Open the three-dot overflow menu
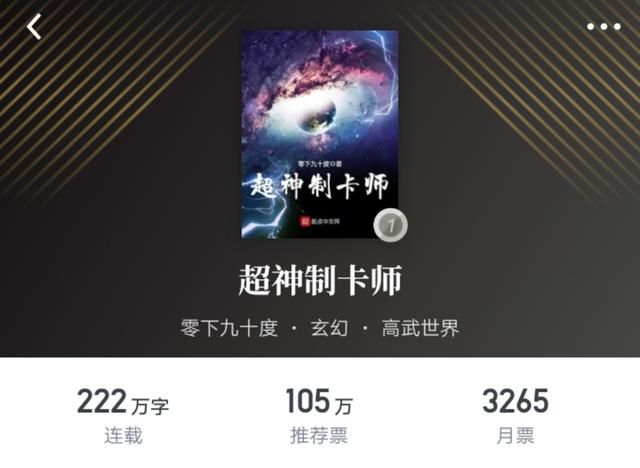This screenshot has width=640, height=468. coord(603,27)
